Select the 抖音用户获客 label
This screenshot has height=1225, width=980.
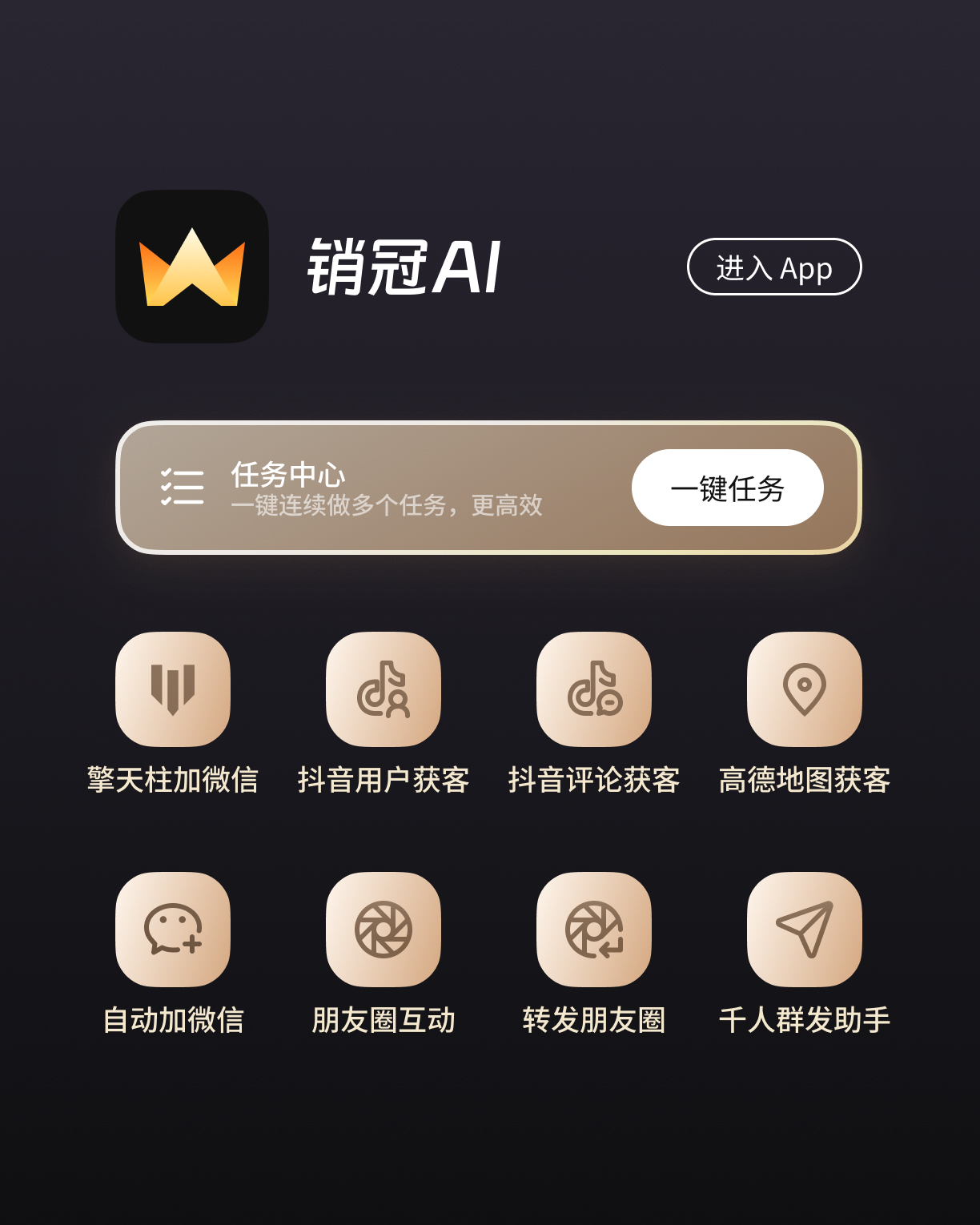(x=383, y=777)
